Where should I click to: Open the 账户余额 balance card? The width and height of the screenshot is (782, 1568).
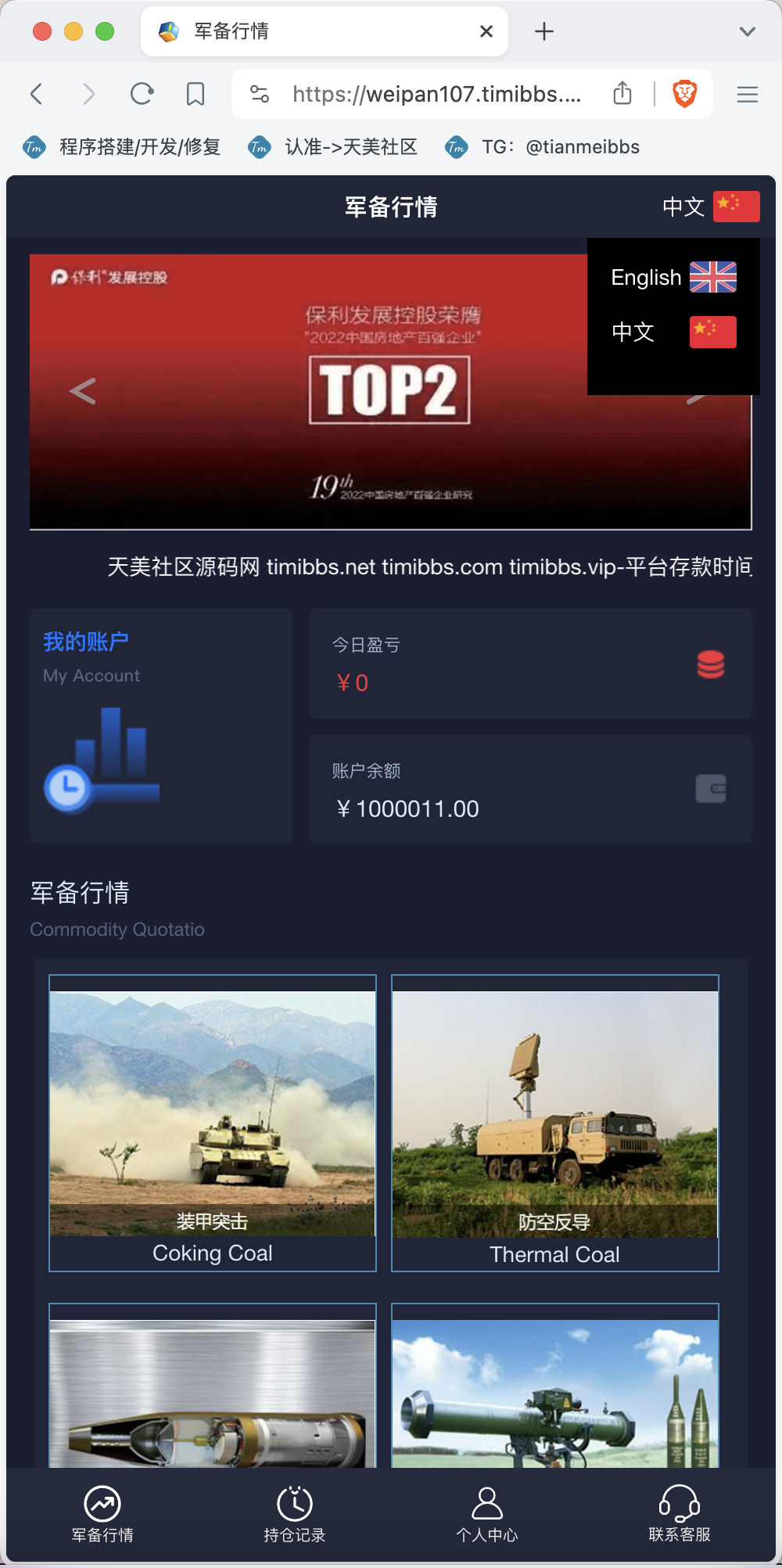[530, 789]
